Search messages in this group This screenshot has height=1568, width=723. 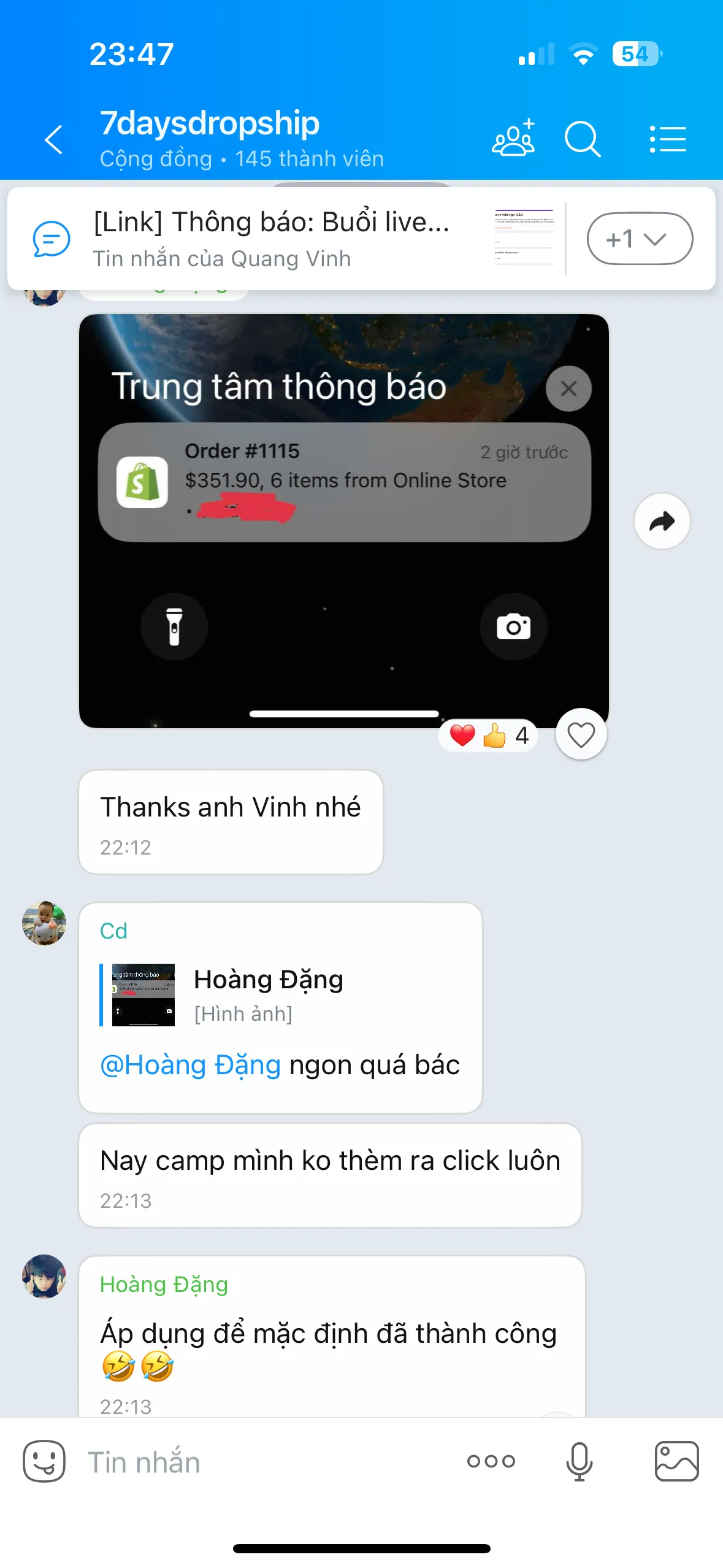pyautogui.click(x=581, y=139)
